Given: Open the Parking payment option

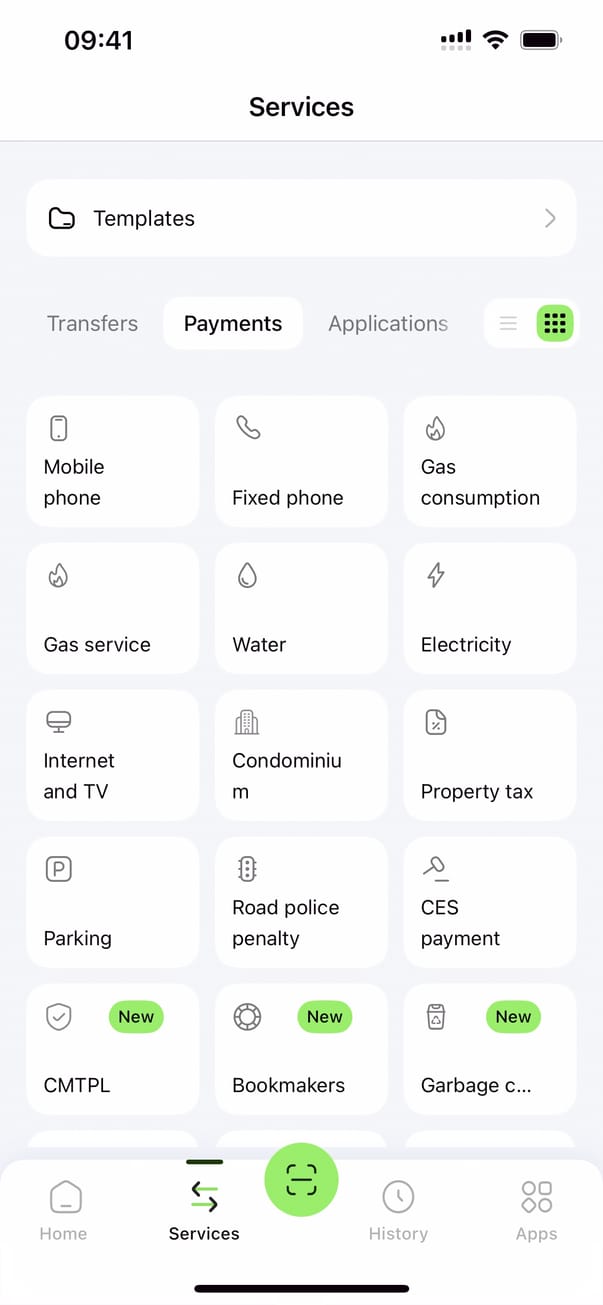Looking at the screenshot, I should [x=112, y=902].
